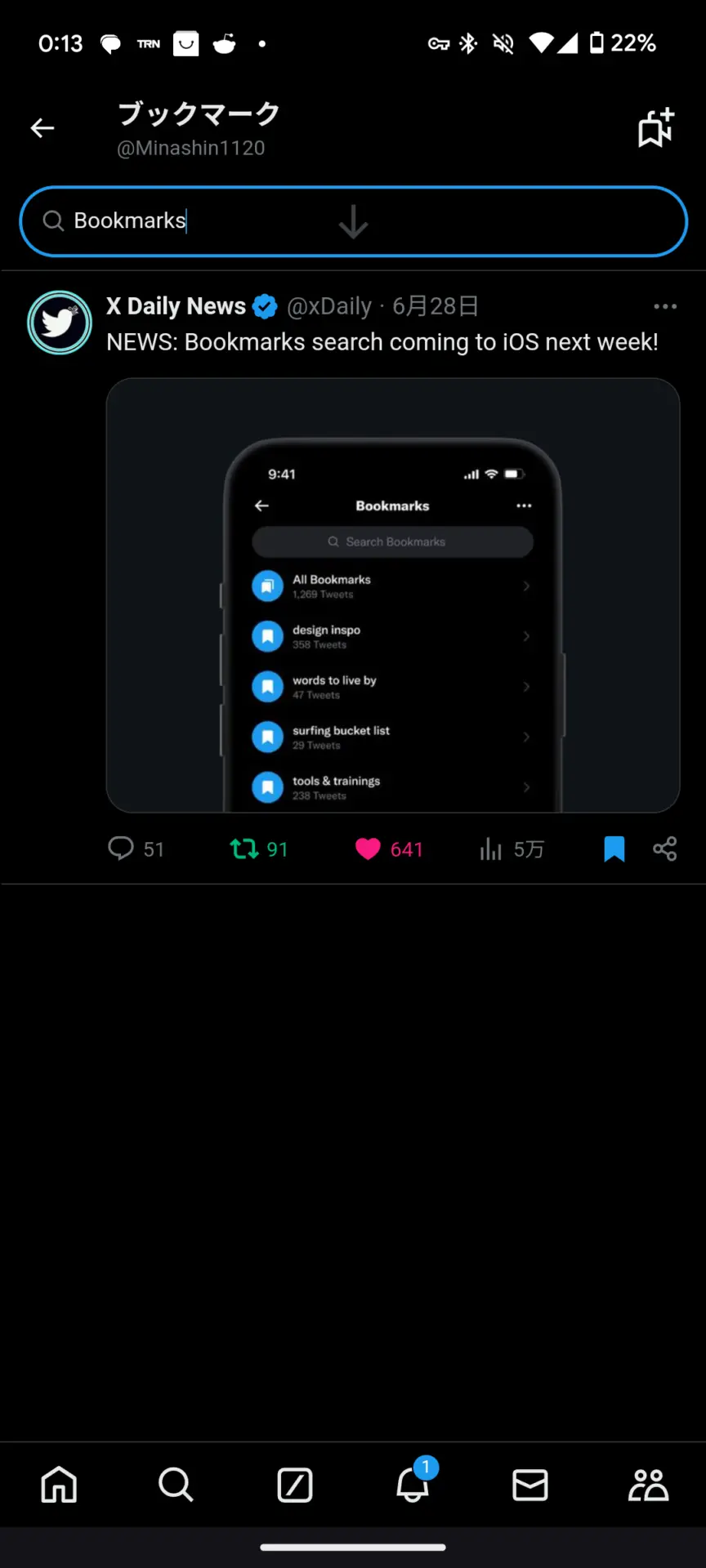Switch to the Communities tab
The image size is (706, 1568).
(648, 1484)
